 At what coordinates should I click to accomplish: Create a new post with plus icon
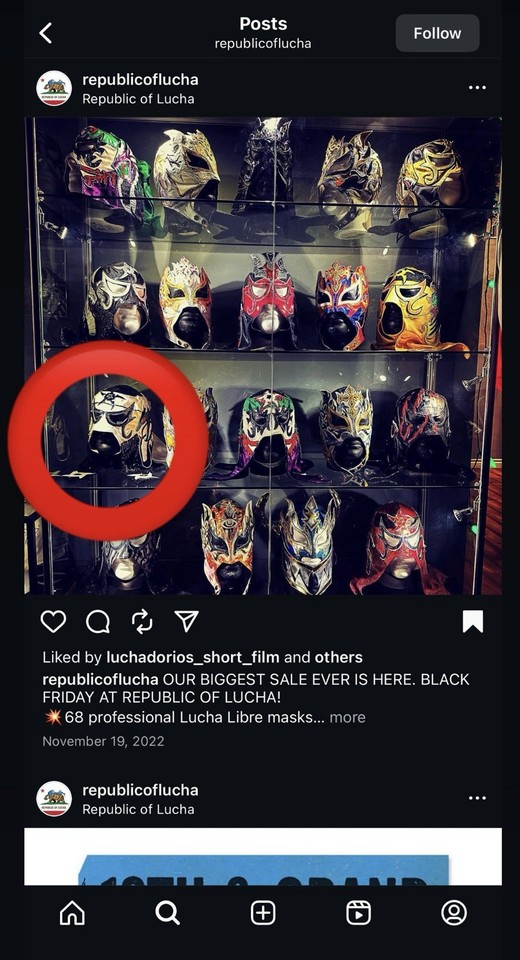[x=263, y=913]
